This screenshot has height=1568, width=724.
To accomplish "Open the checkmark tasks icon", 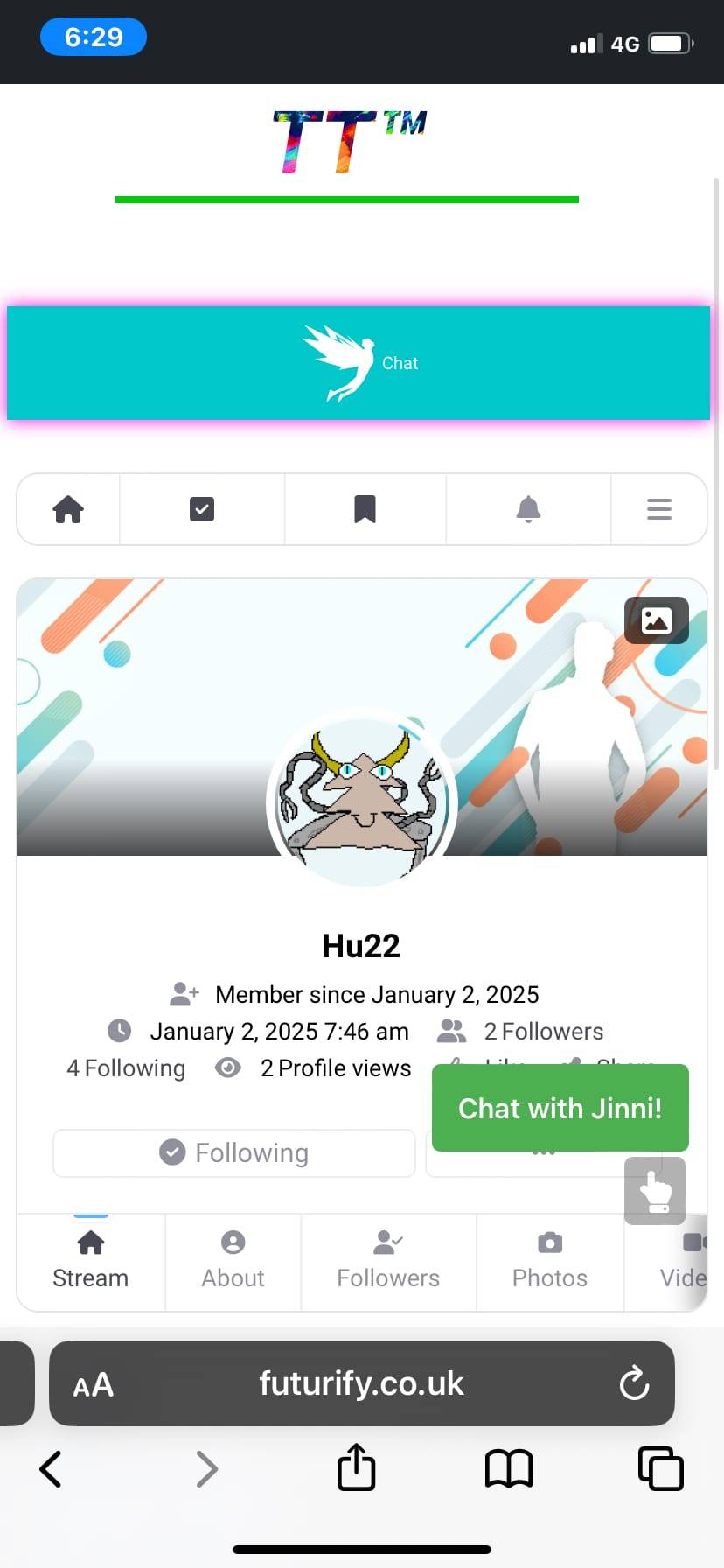I will coord(202,509).
